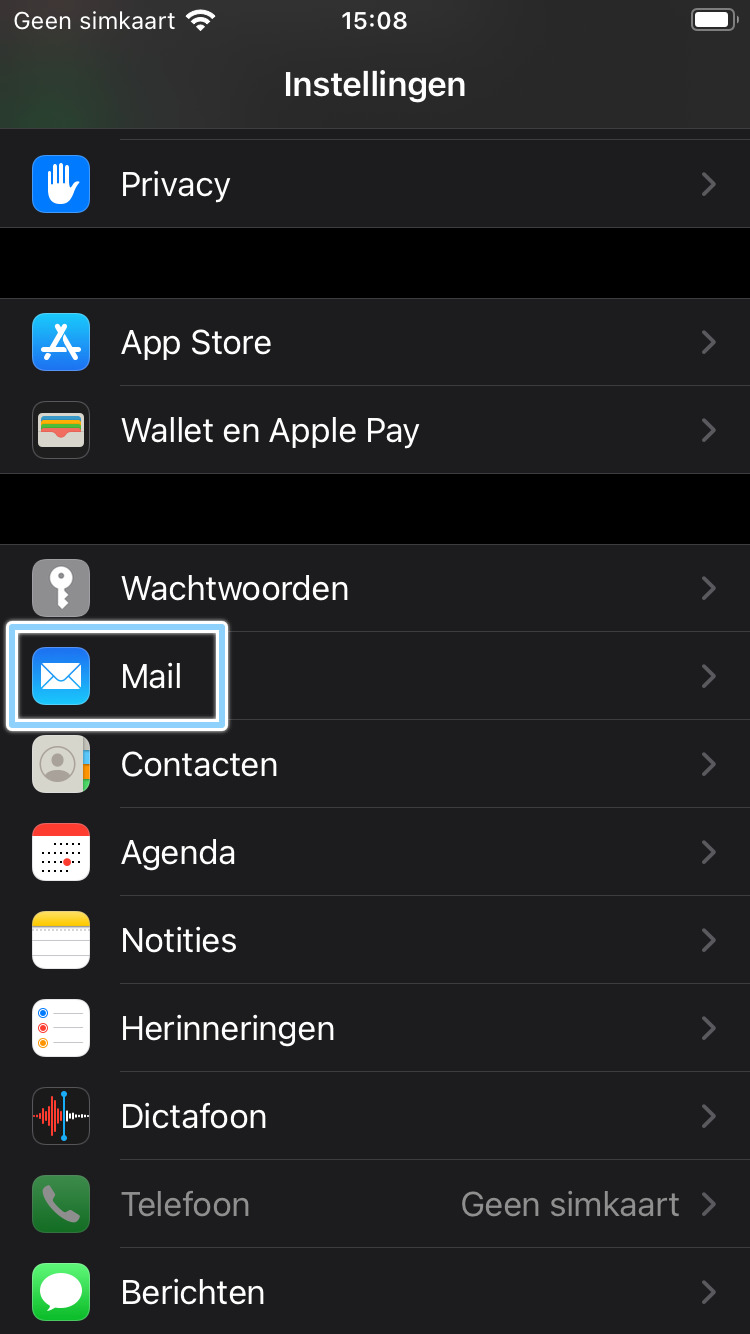Open Wachtwoorden settings
Image resolution: width=750 pixels, height=1334 pixels.
point(375,588)
